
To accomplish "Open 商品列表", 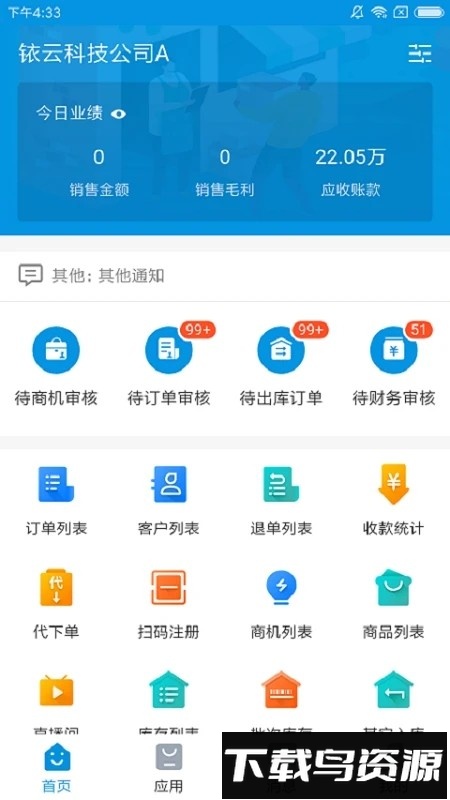I will tap(393, 604).
